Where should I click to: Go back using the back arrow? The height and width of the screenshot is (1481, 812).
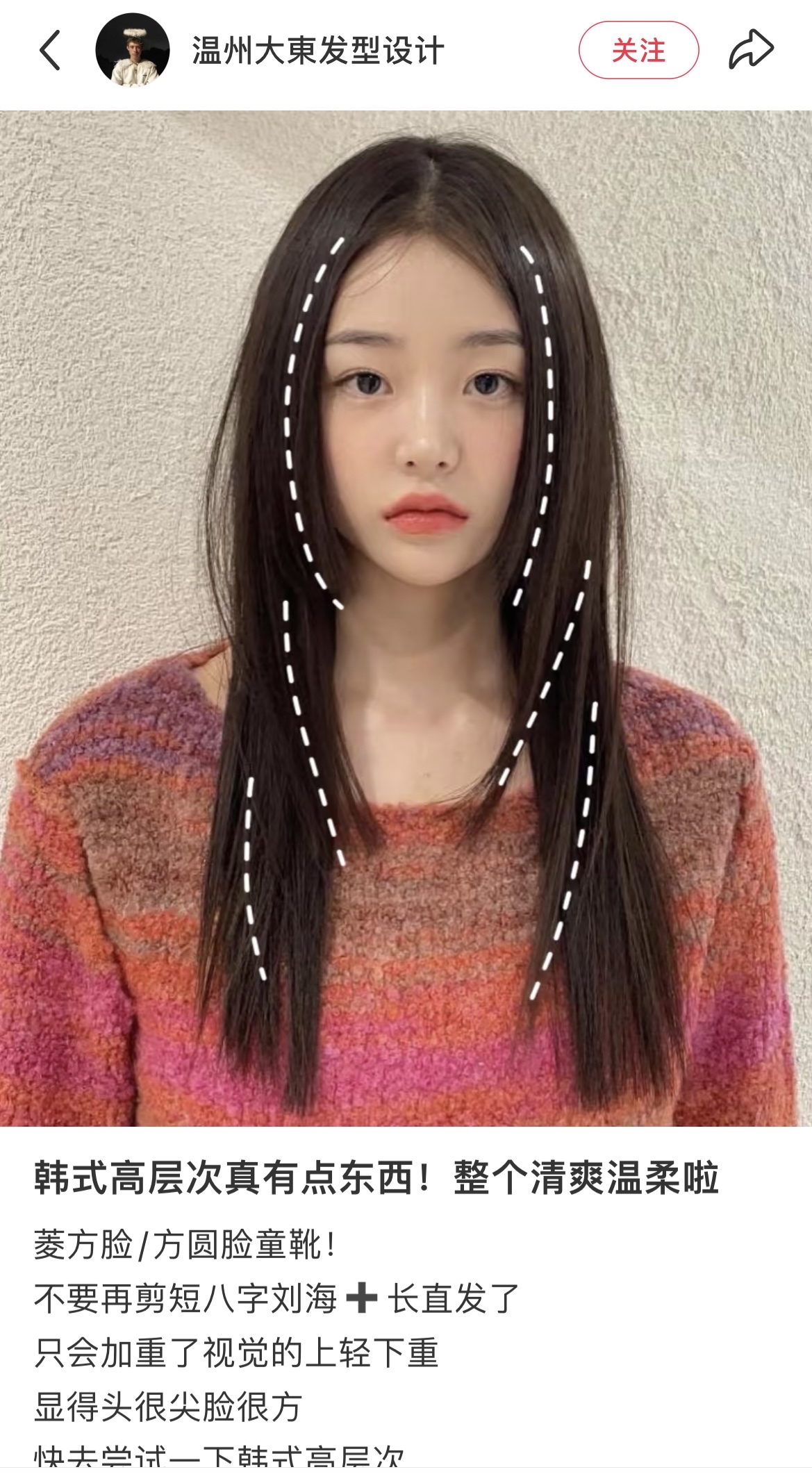pos(50,50)
